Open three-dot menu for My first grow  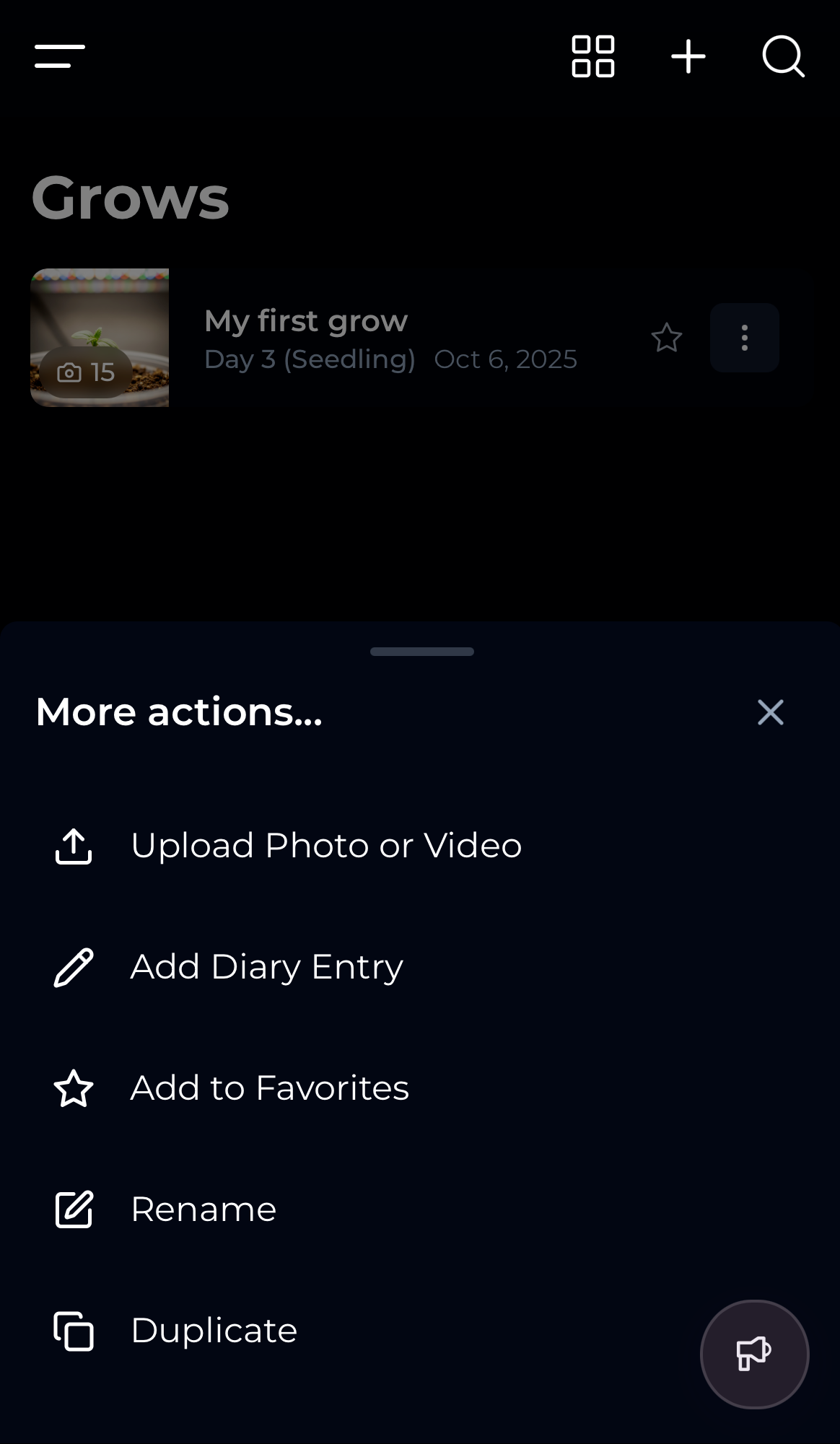[744, 338]
